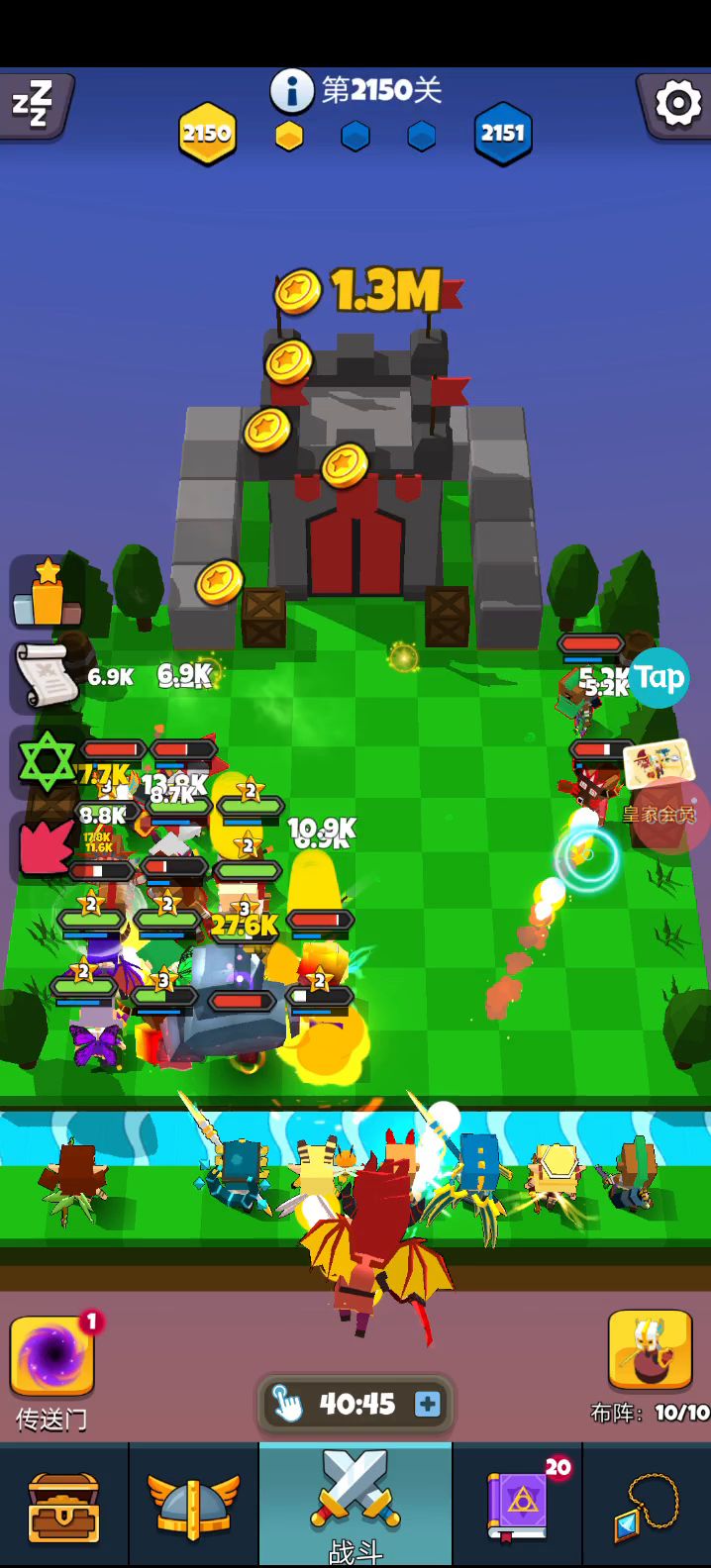711x1568 pixels.
Task: Select the 战斗 battle tab
Action: point(355,1505)
